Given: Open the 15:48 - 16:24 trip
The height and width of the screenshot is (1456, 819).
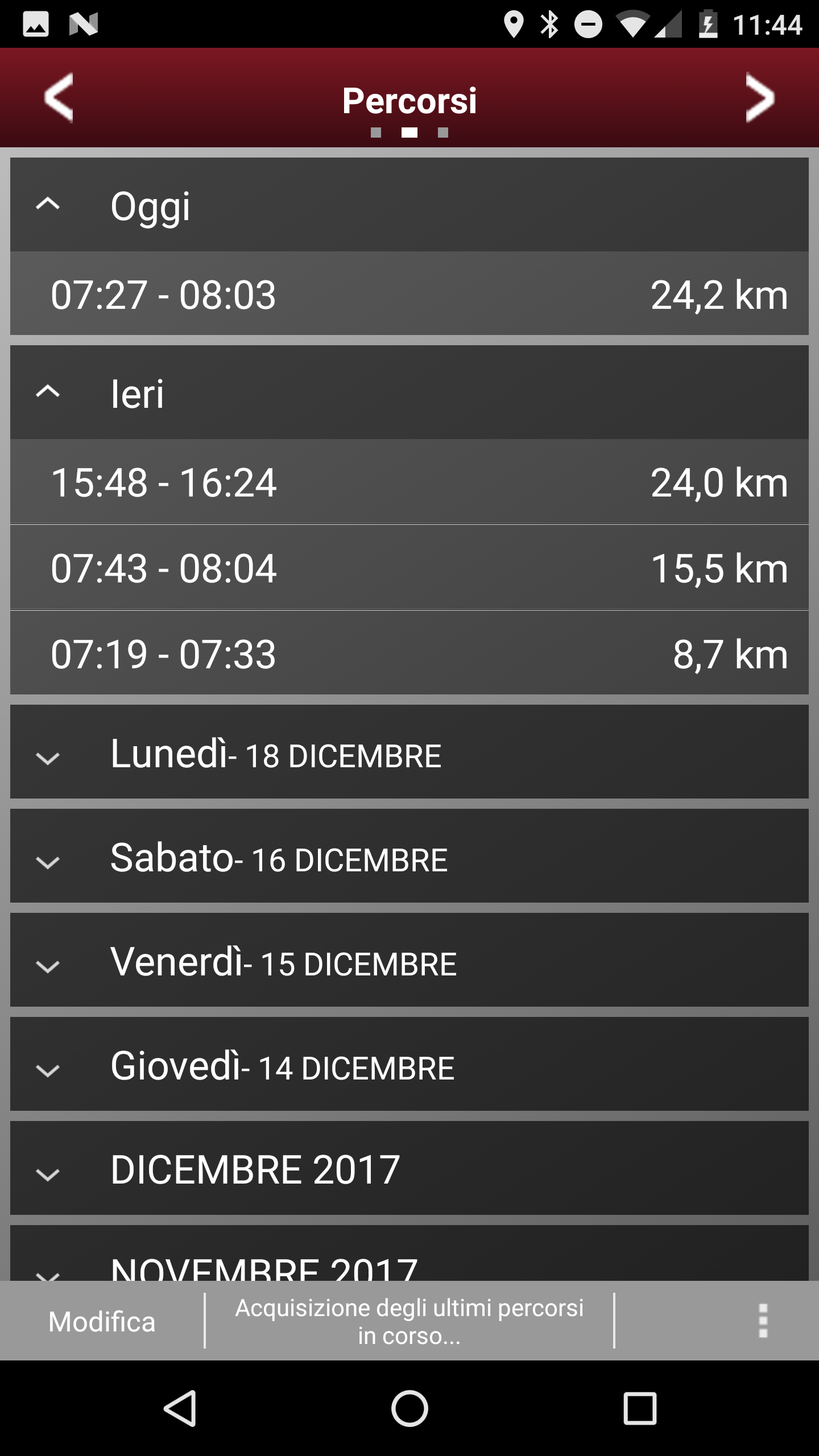Looking at the screenshot, I should [409, 481].
